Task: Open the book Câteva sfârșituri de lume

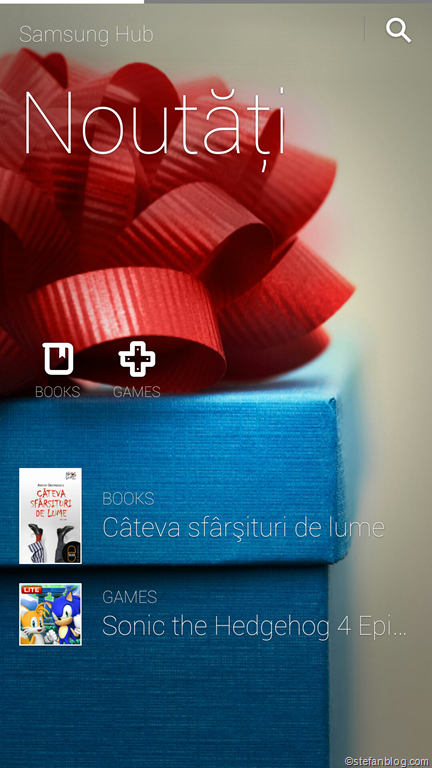Action: pyautogui.click(x=216, y=516)
